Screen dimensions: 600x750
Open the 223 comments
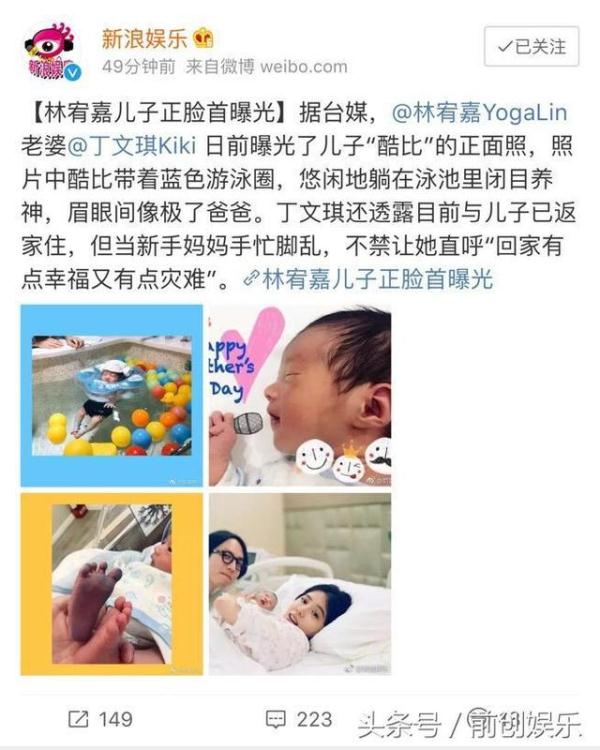pyautogui.click(x=299, y=718)
